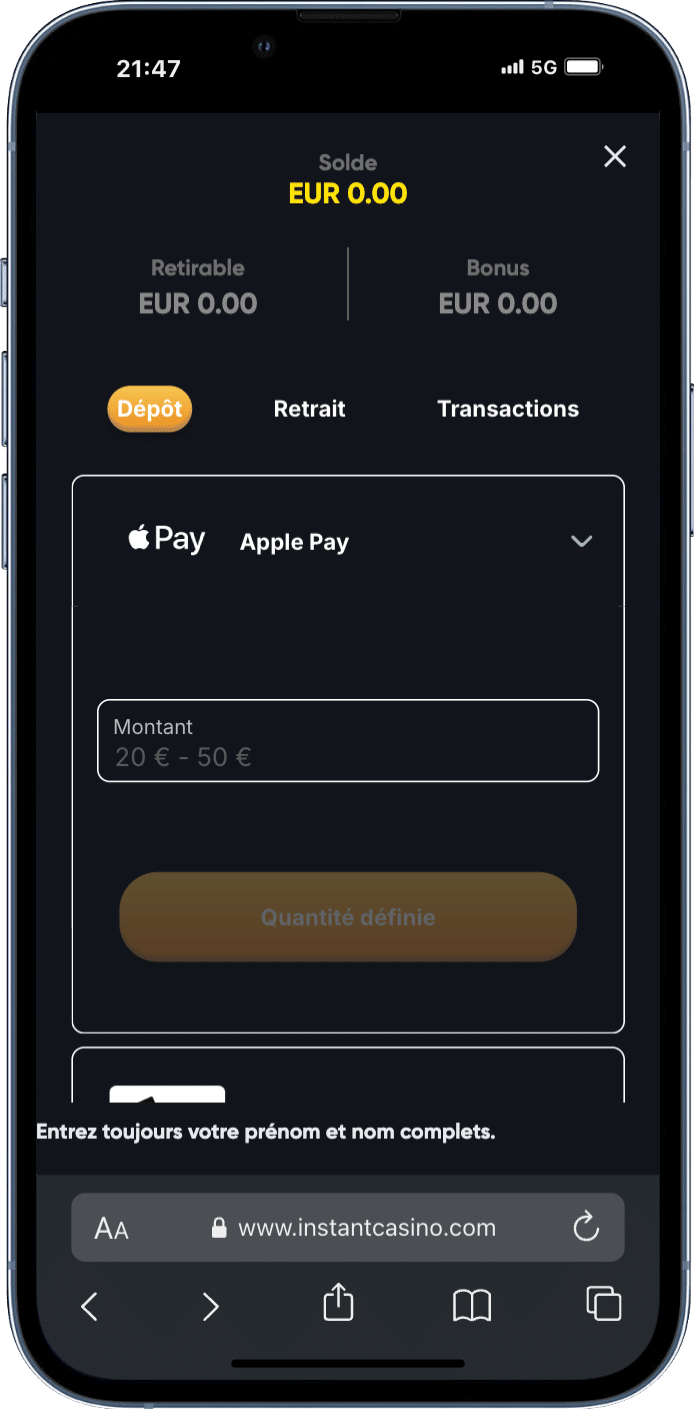Go back to the previous page
Viewport: 694px width, 1409px height.
[90, 1306]
